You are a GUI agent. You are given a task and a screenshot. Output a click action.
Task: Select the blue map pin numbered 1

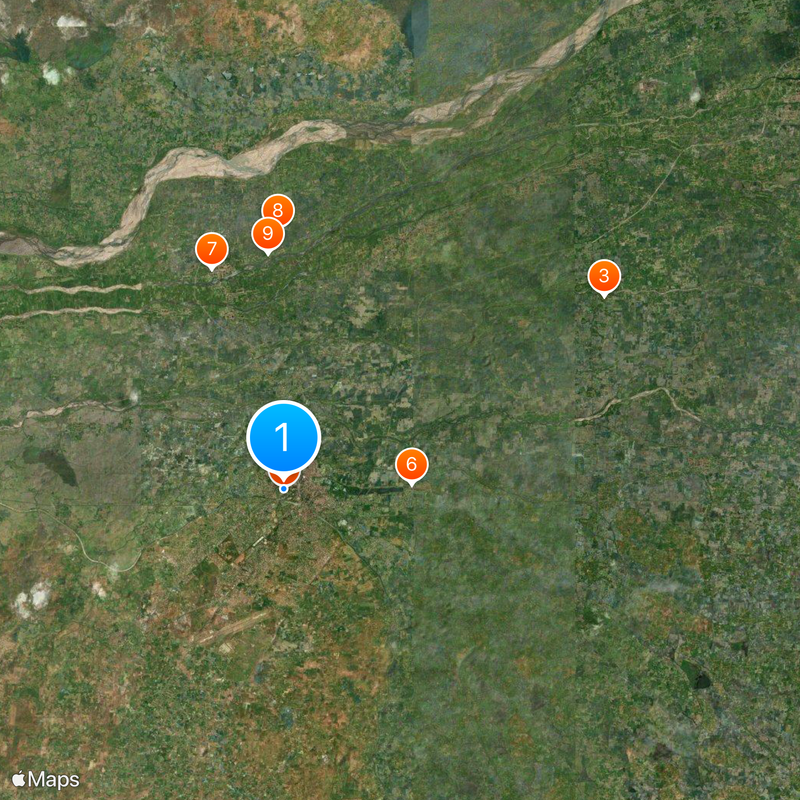(x=284, y=437)
